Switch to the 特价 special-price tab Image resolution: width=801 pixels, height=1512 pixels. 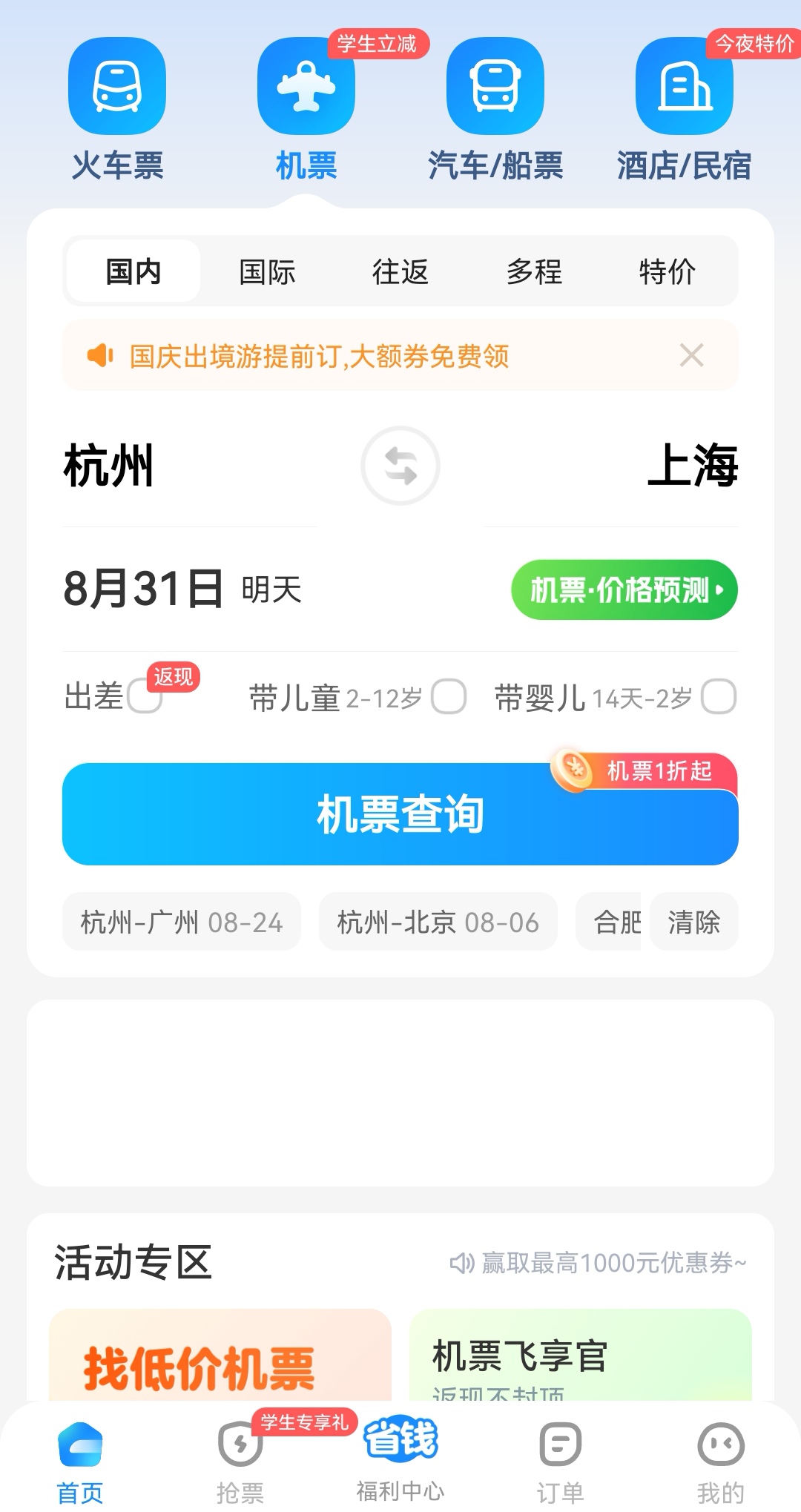pos(667,271)
